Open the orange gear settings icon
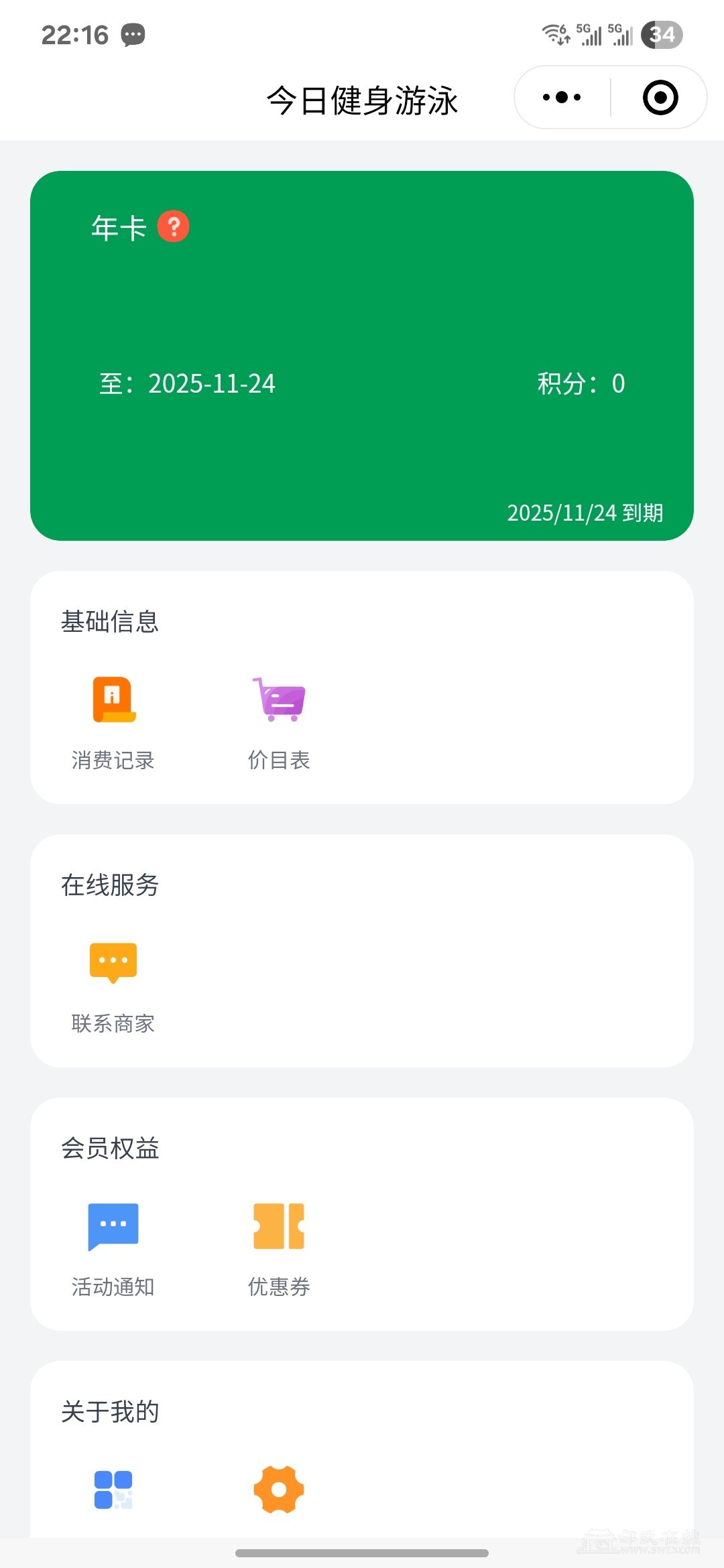The image size is (724, 1568). 279,1490
